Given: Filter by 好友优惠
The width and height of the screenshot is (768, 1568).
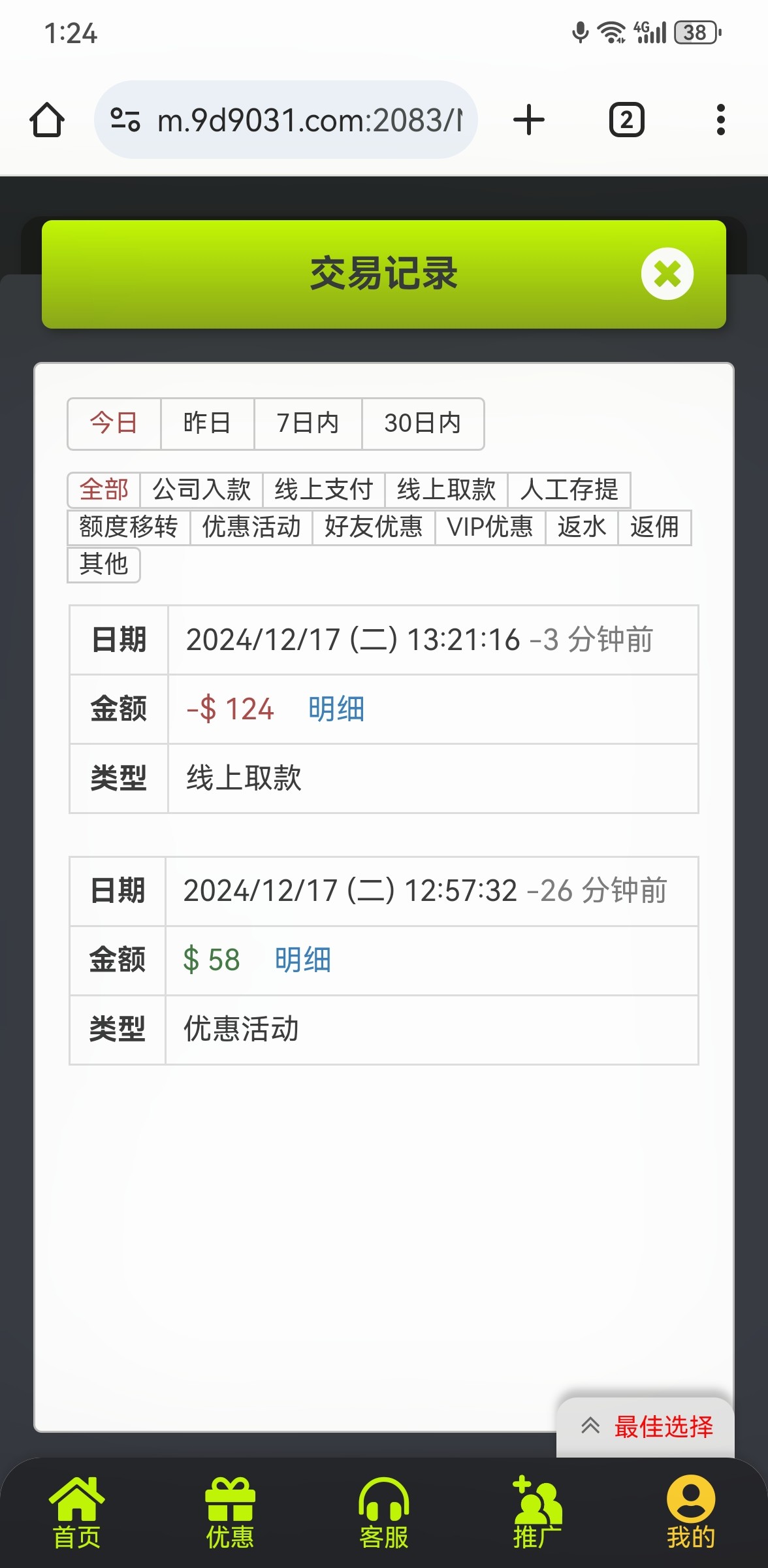Looking at the screenshot, I should [374, 527].
